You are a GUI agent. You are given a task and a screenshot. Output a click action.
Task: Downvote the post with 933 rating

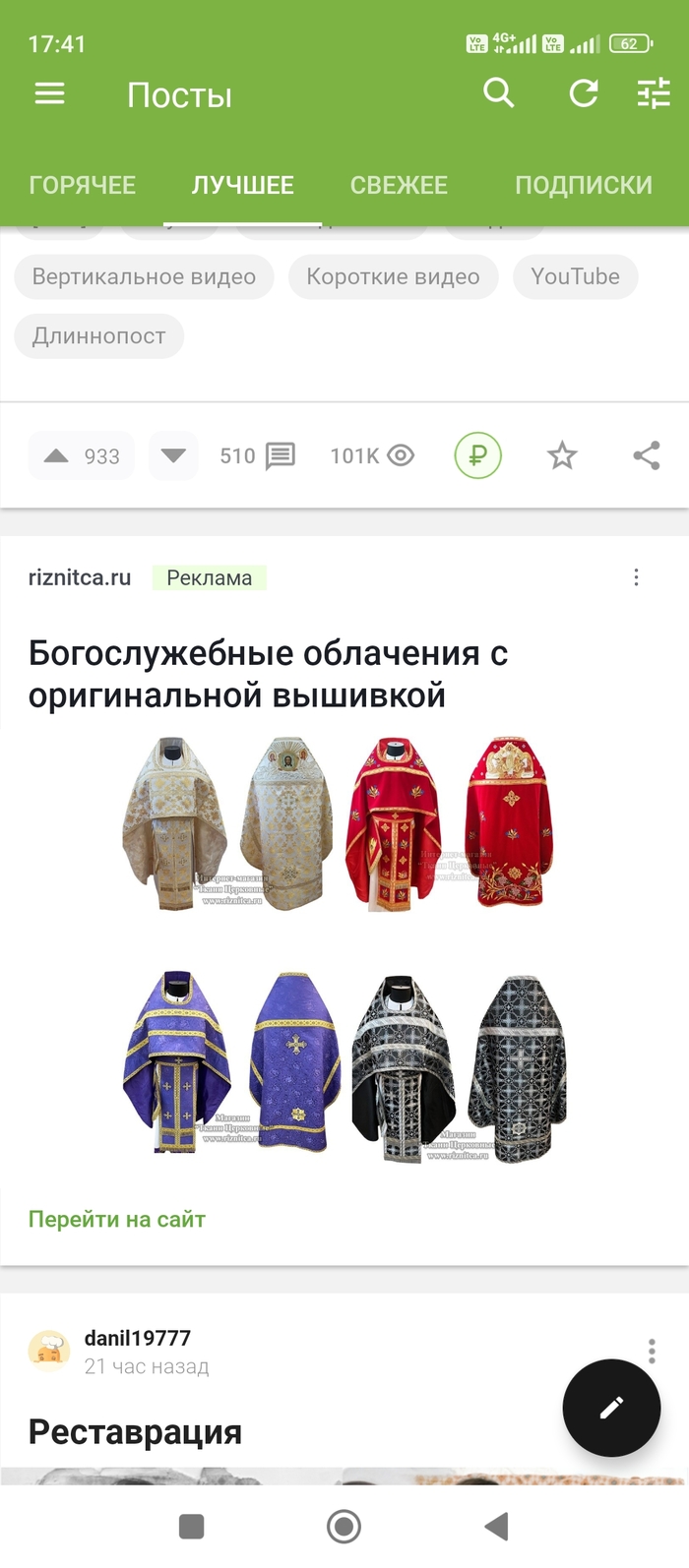(x=173, y=455)
